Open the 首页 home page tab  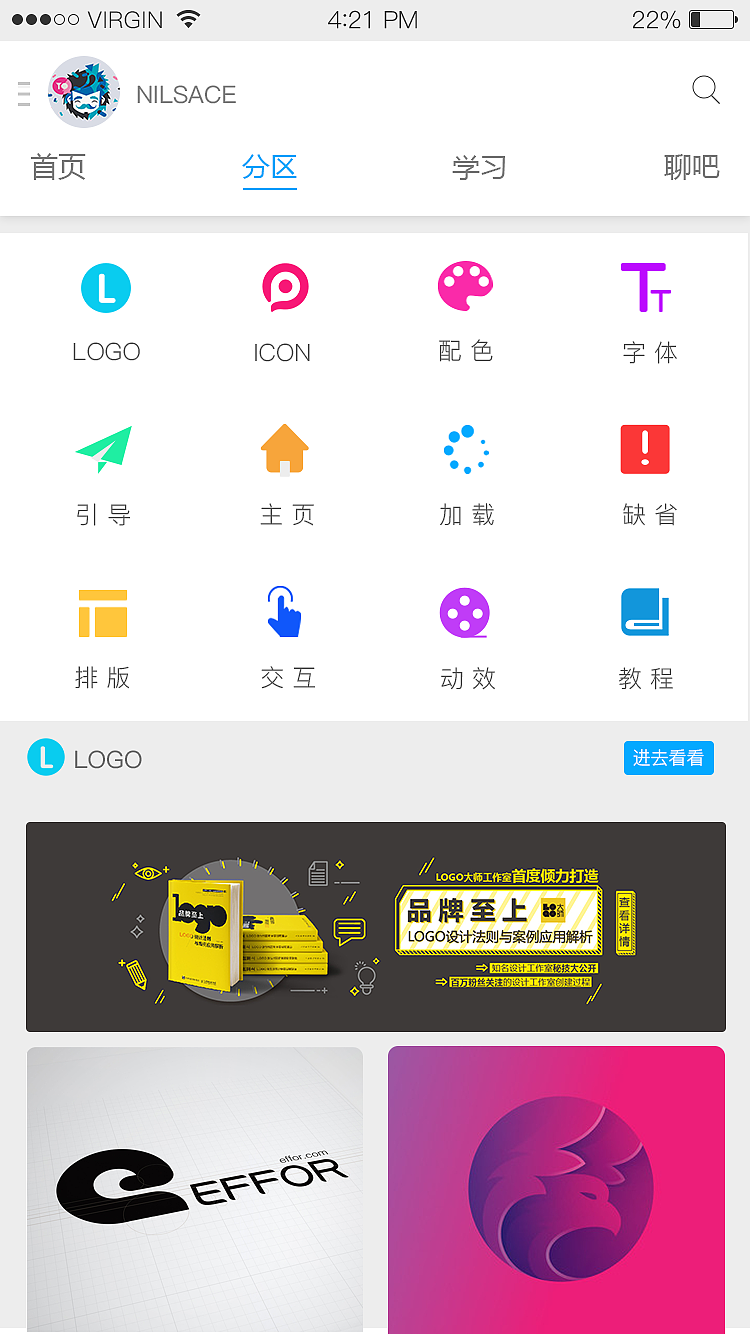coord(58,168)
